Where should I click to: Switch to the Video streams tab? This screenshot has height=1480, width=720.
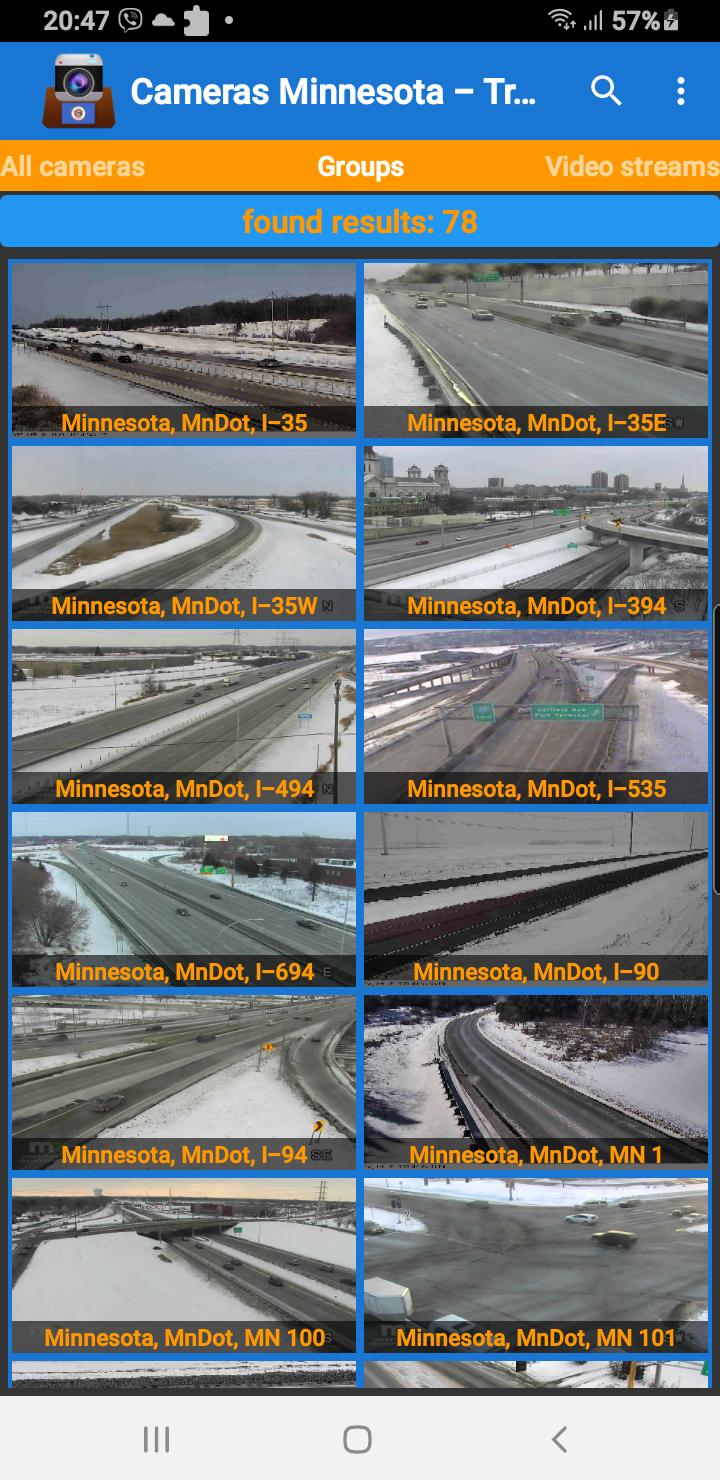[x=631, y=166]
